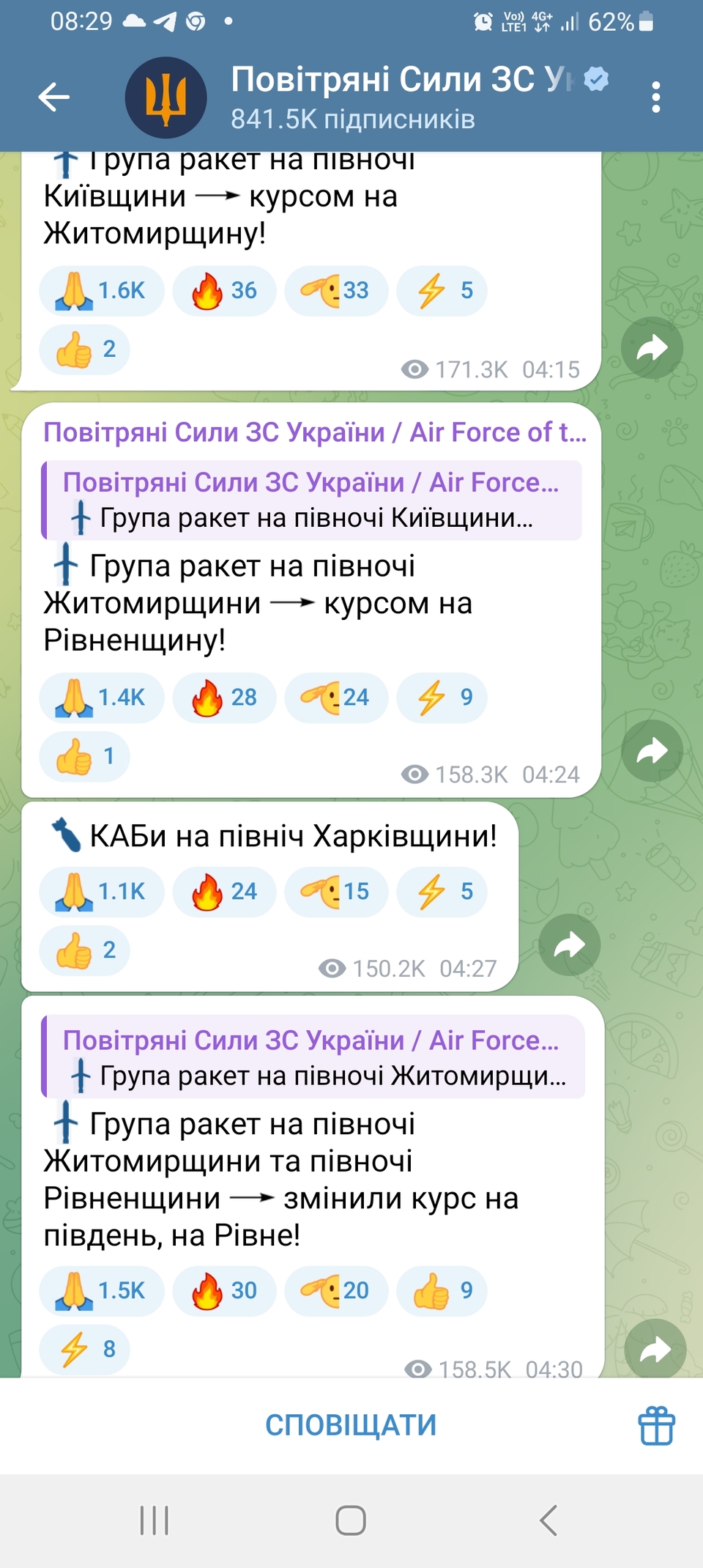703x1568 pixels.
Task: React with lightning (5) on КАБи post
Action: (442, 892)
